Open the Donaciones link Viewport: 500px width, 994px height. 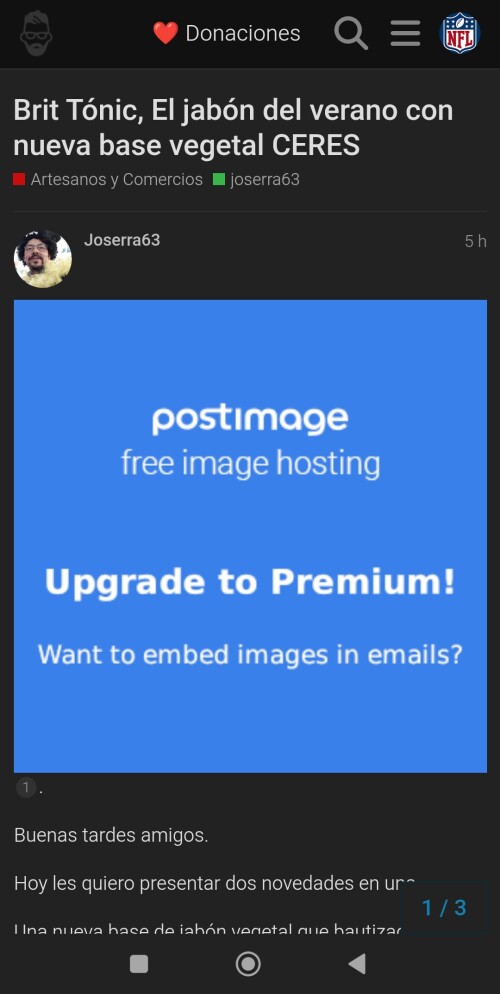[x=226, y=33]
